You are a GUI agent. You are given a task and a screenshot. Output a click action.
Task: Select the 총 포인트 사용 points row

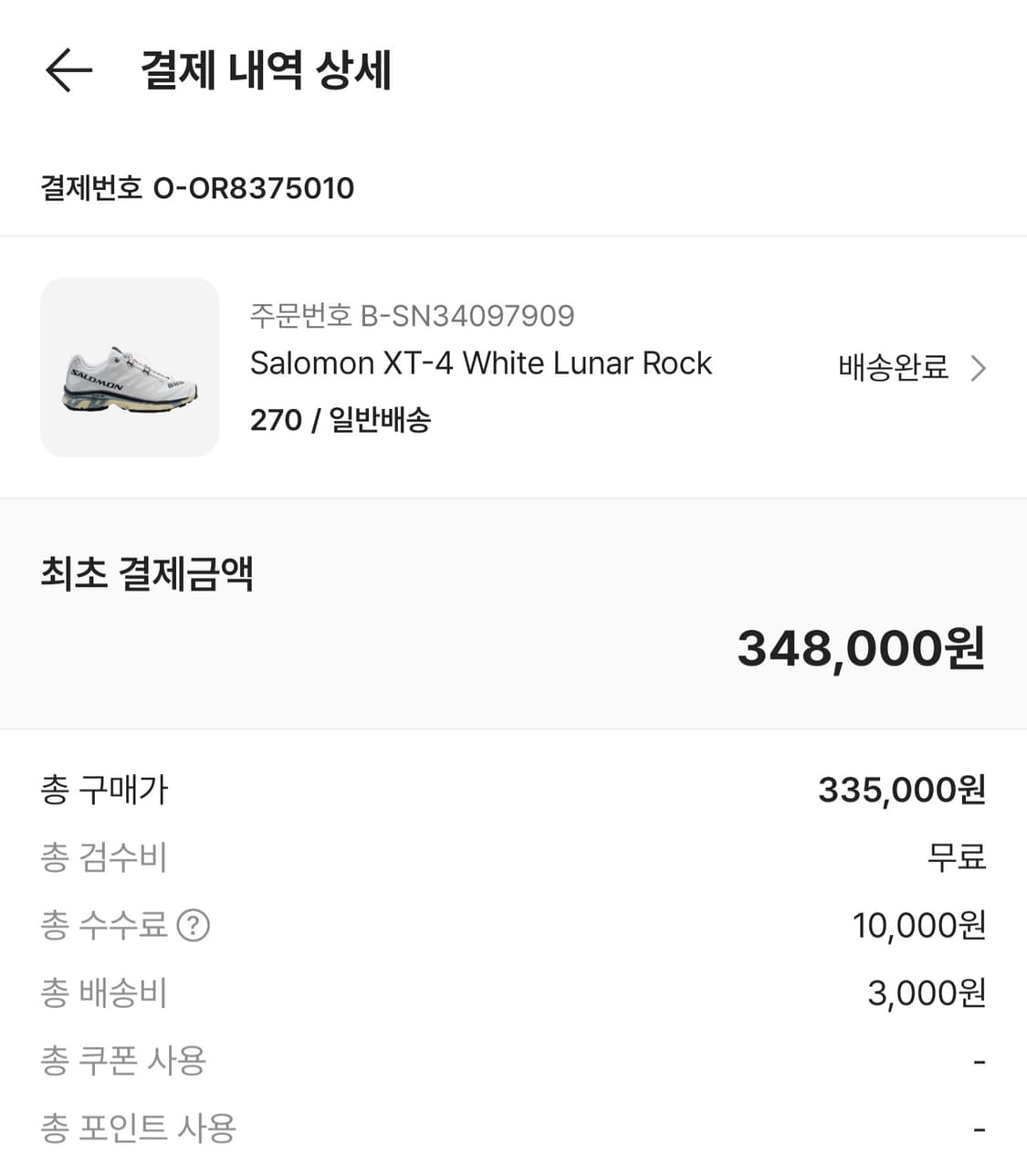135,1128
